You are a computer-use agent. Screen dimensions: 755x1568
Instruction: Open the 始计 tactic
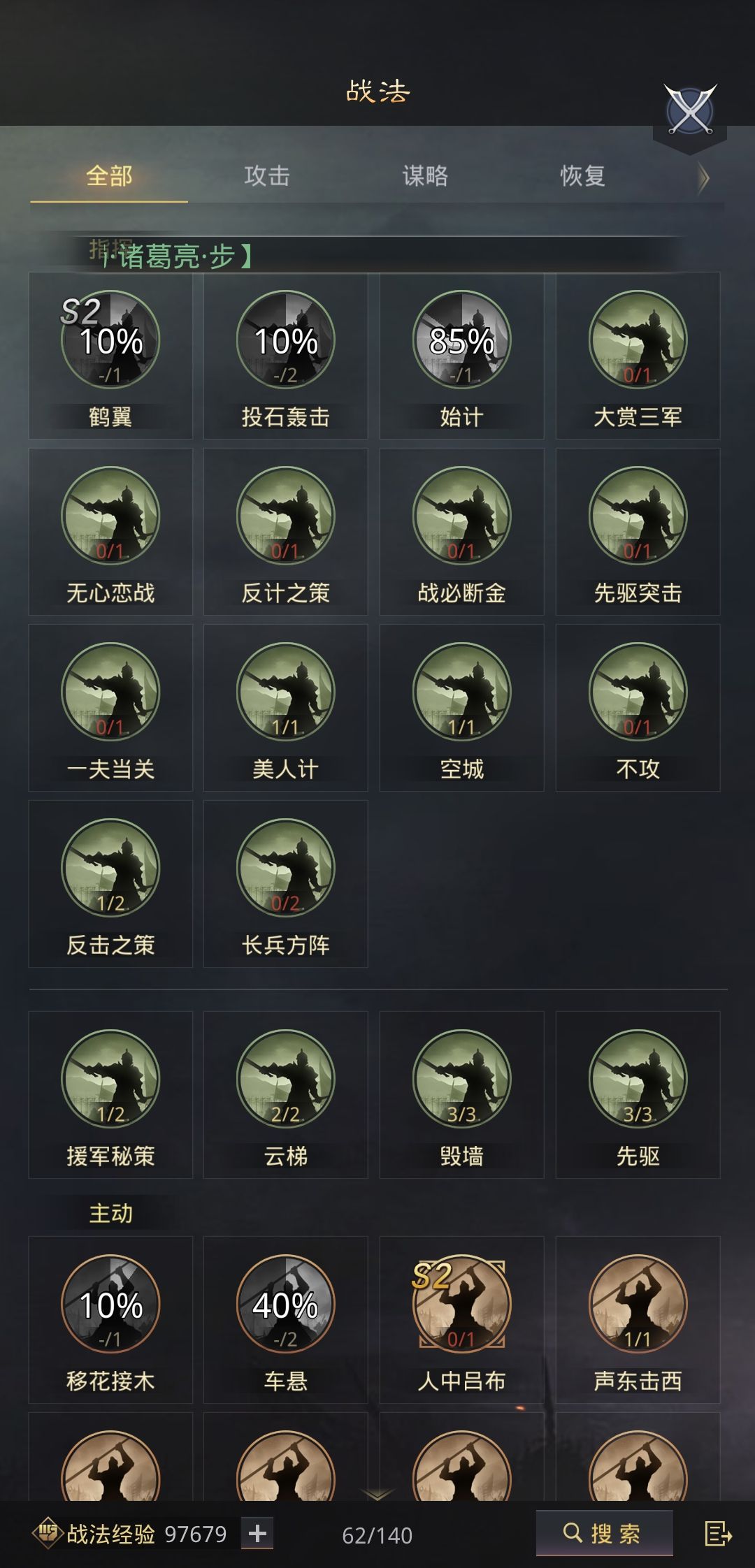coord(462,356)
